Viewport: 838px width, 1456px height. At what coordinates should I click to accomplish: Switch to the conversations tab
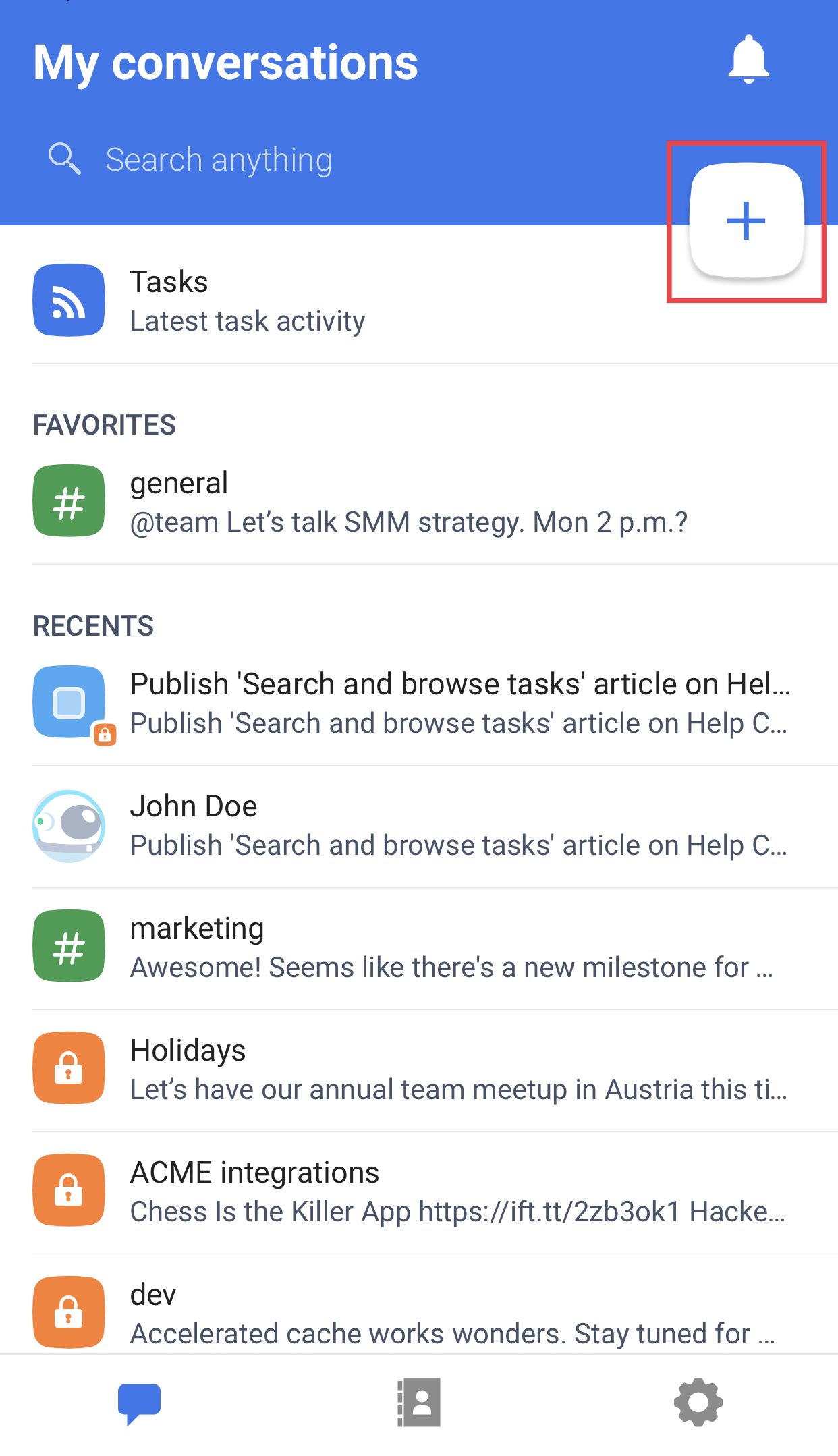click(139, 1403)
